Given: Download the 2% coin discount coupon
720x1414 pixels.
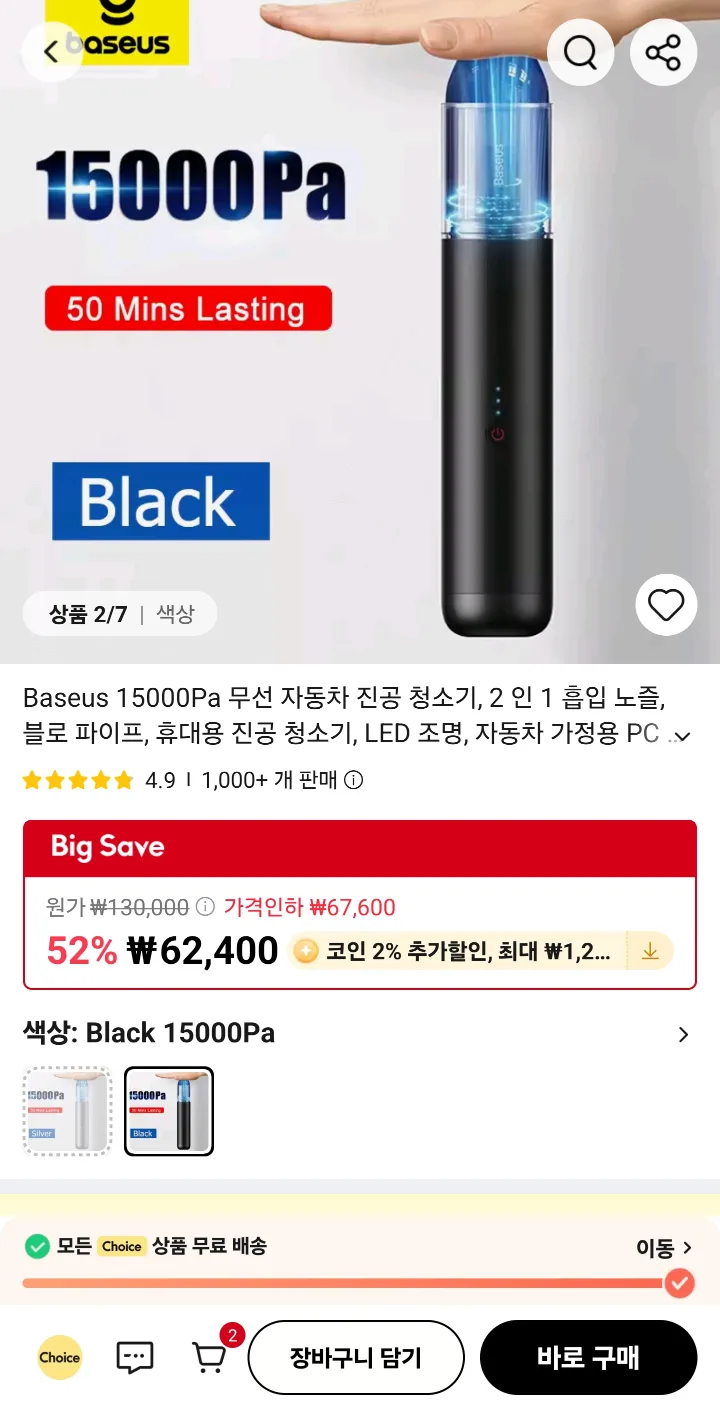Looking at the screenshot, I should tap(650, 951).
